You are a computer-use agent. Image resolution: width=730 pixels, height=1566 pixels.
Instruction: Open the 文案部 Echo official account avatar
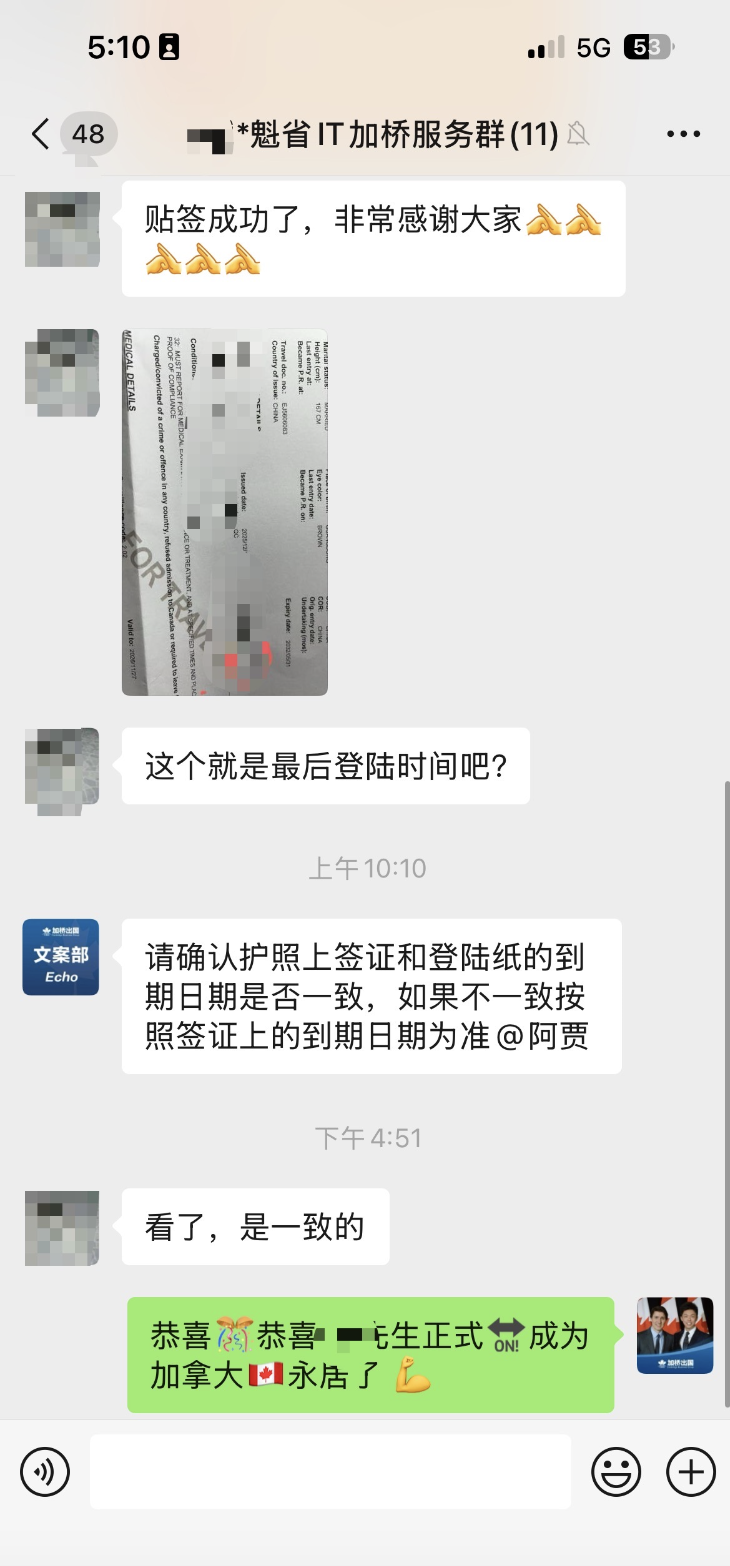click(x=59, y=957)
